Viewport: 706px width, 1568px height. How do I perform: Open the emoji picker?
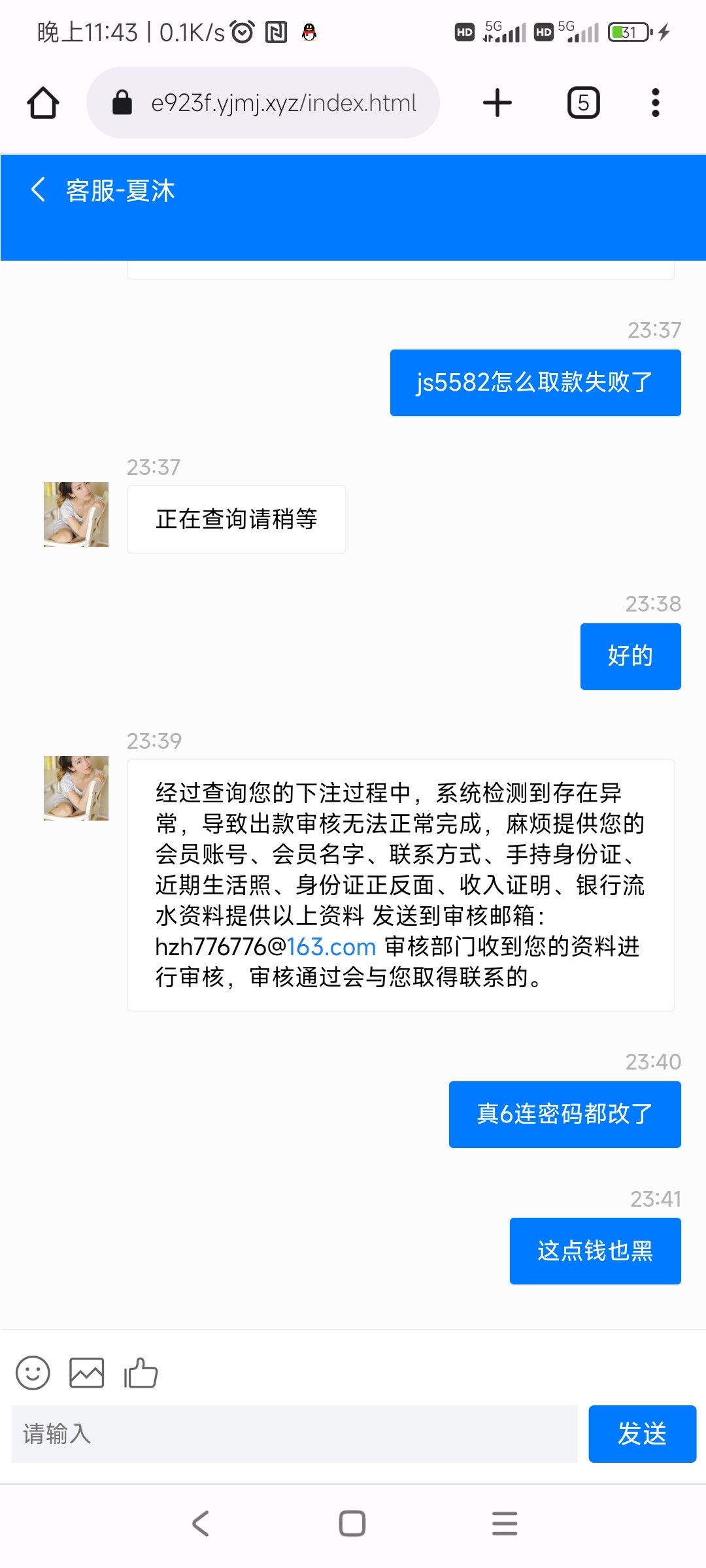point(33,1373)
